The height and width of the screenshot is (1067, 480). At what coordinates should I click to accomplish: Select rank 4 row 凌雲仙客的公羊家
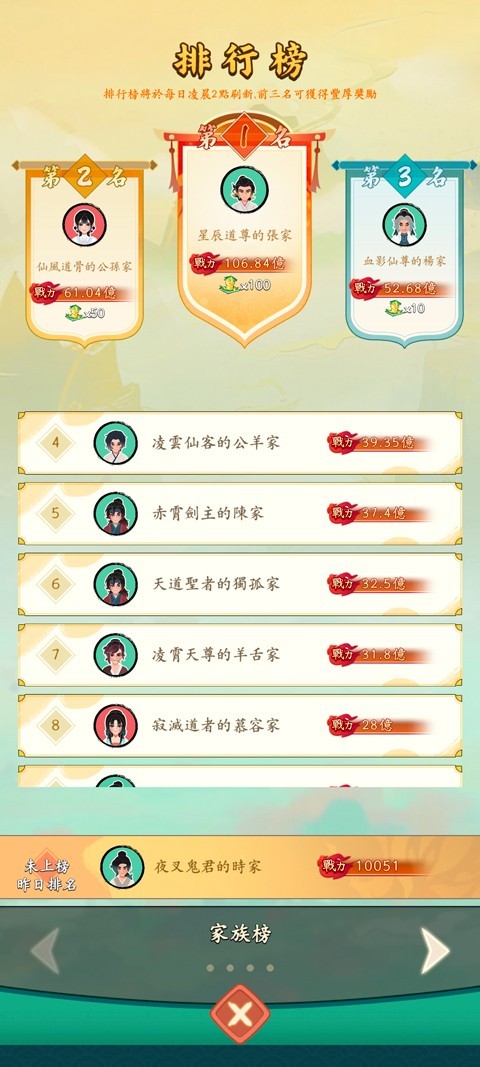point(240,443)
